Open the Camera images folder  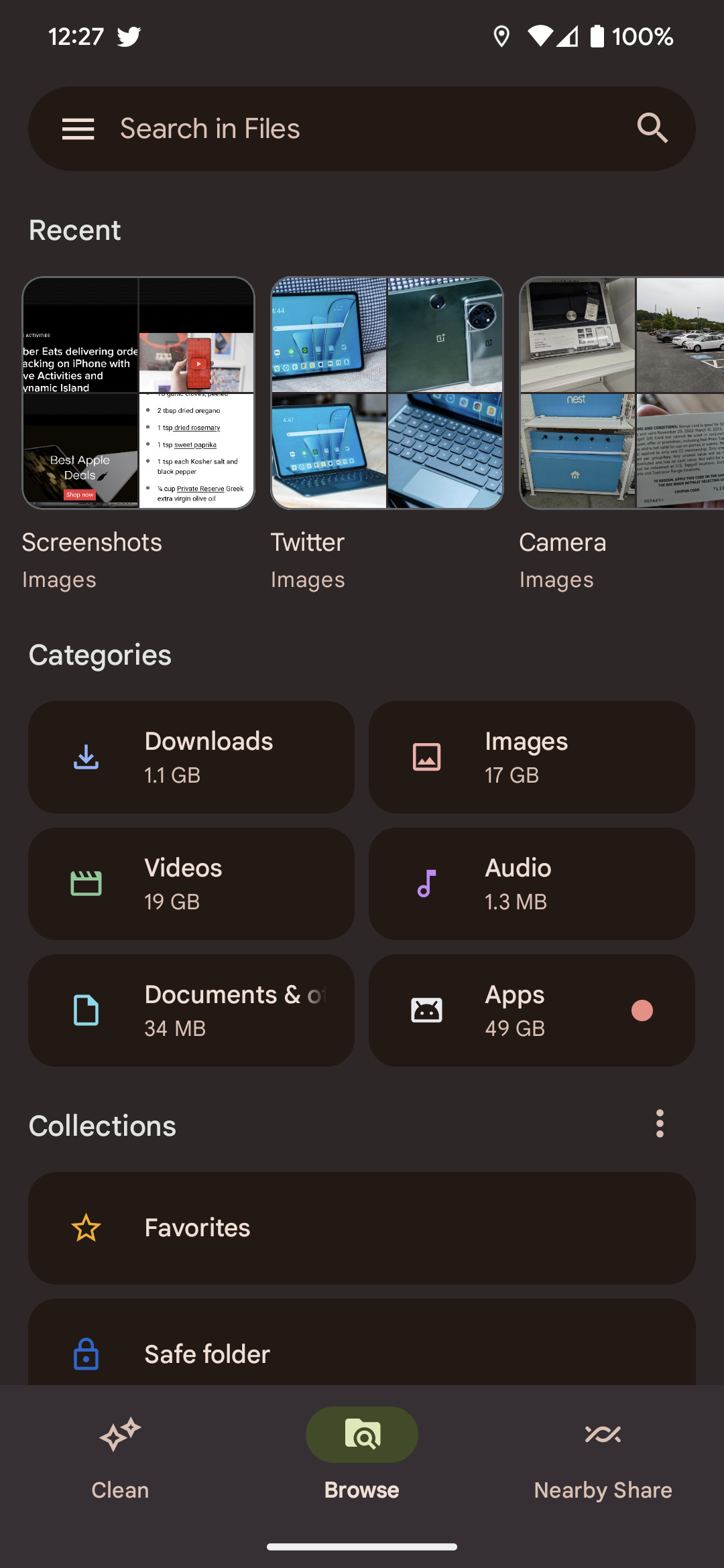[622, 393]
